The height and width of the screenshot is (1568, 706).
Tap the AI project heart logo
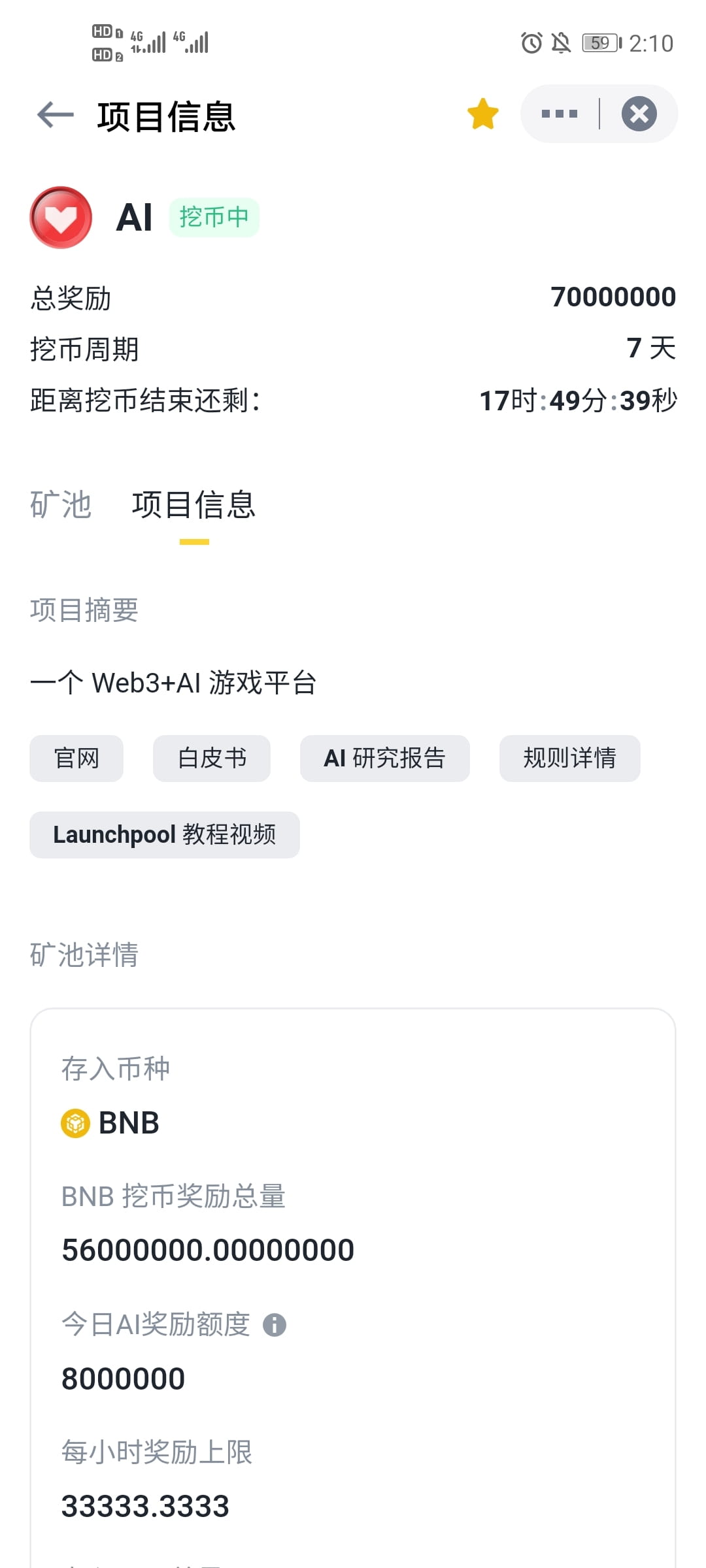coord(60,218)
